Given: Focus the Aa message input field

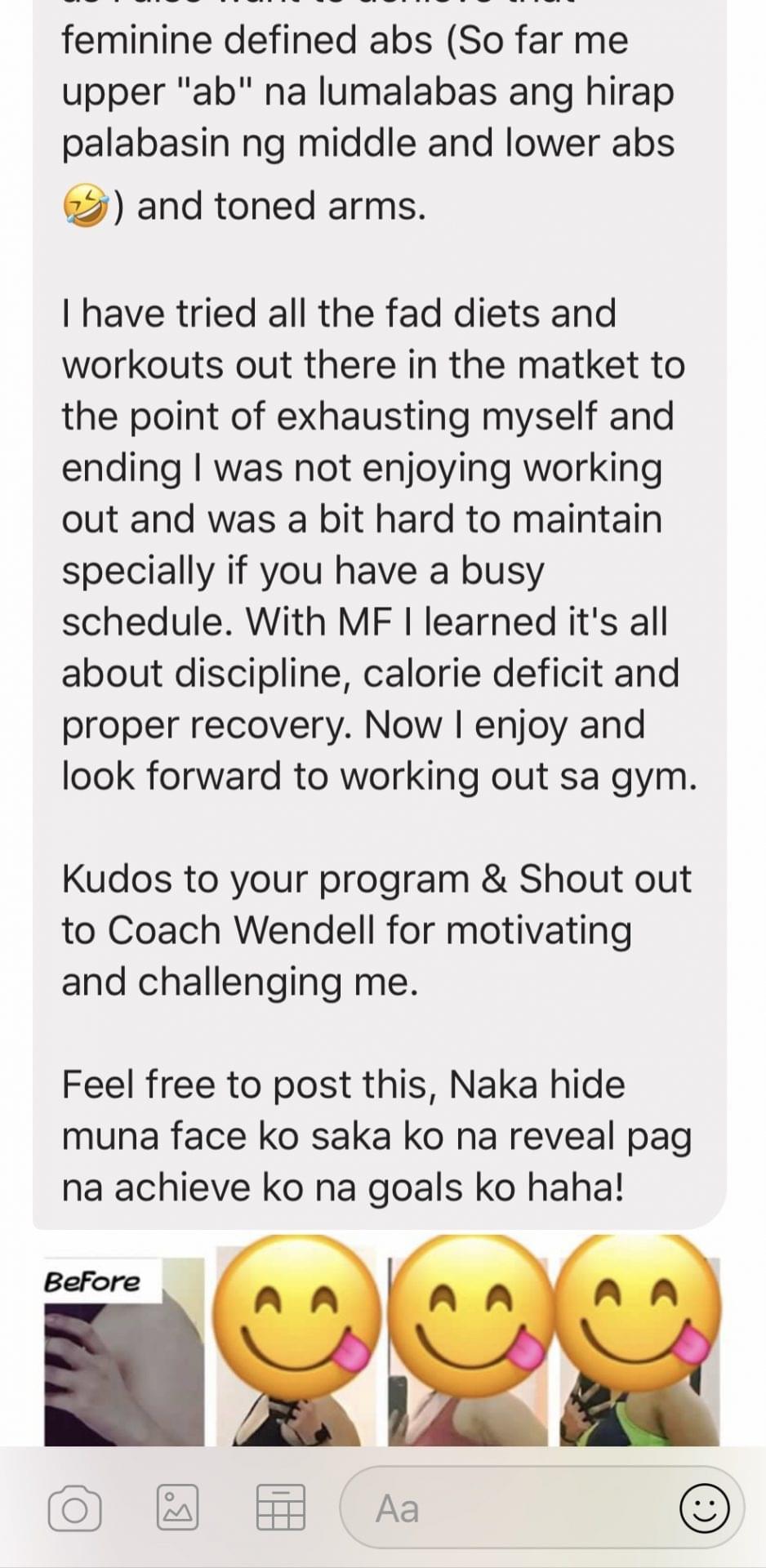Looking at the screenshot, I should coord(506,1508).
